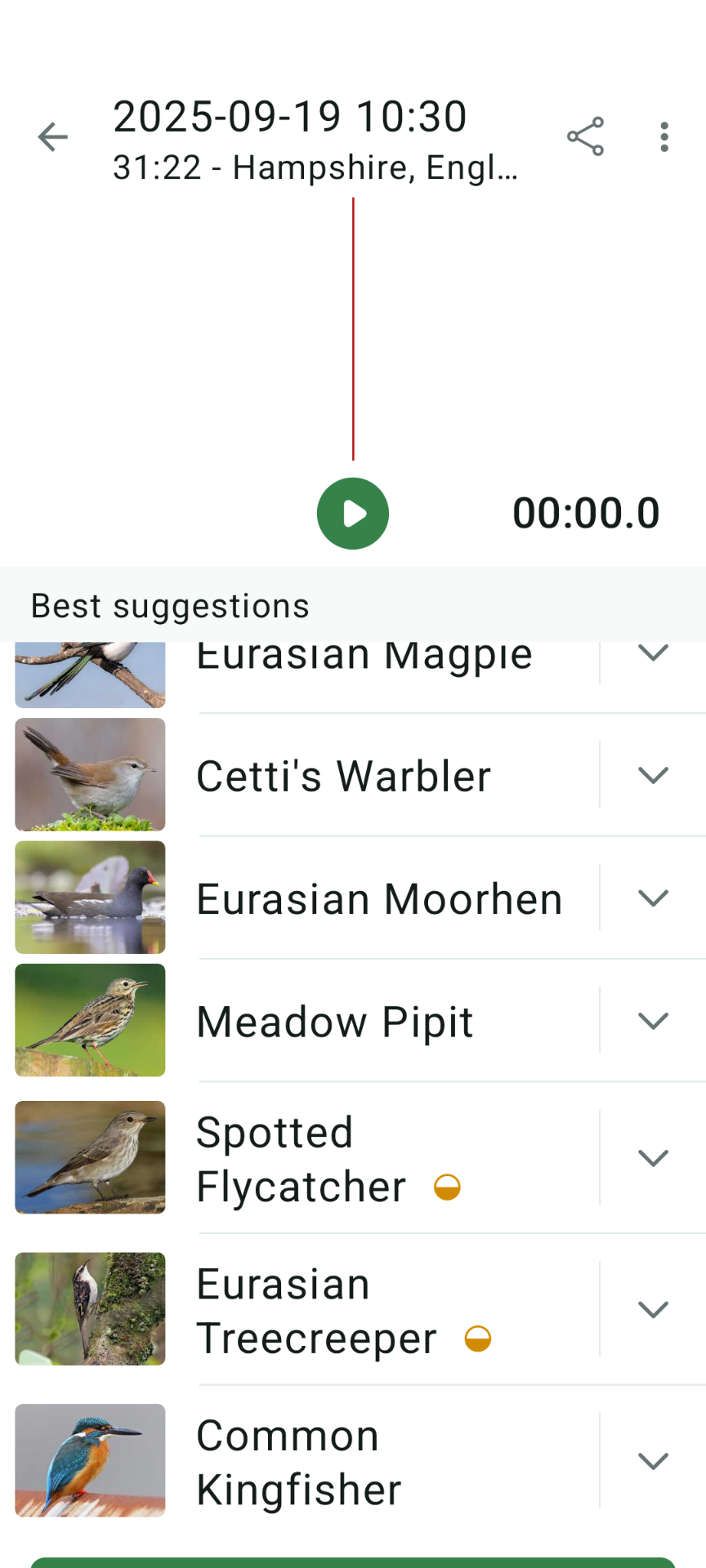Image resolution: width=706 pixels, height=1568 pixels.
Task: Open the Eurasian Moorhen suggestion
Action: click(x=379, y=899)
